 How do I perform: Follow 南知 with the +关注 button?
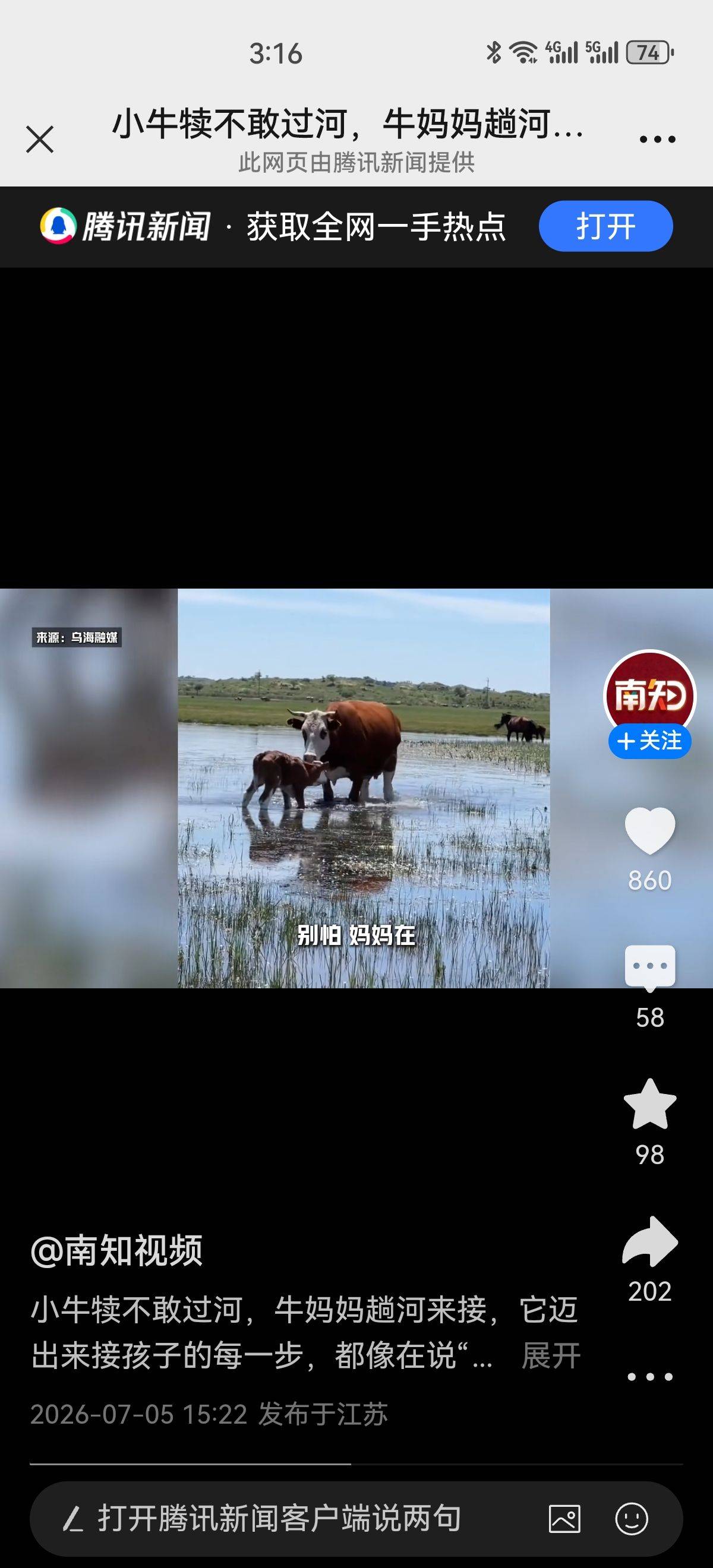[x=649, y=741]
